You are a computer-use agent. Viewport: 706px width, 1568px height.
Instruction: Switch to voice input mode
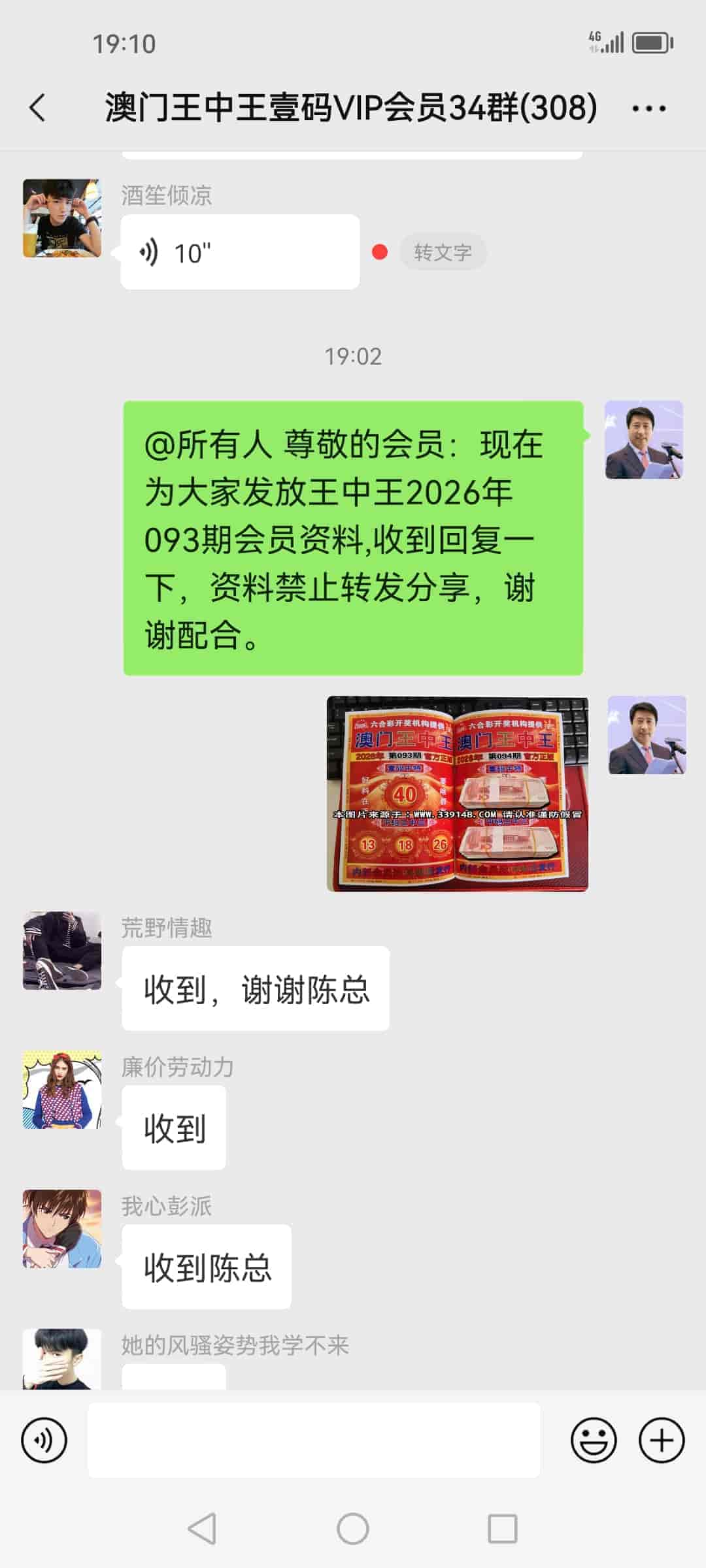pyautogui.click(x=44, y=1440)
